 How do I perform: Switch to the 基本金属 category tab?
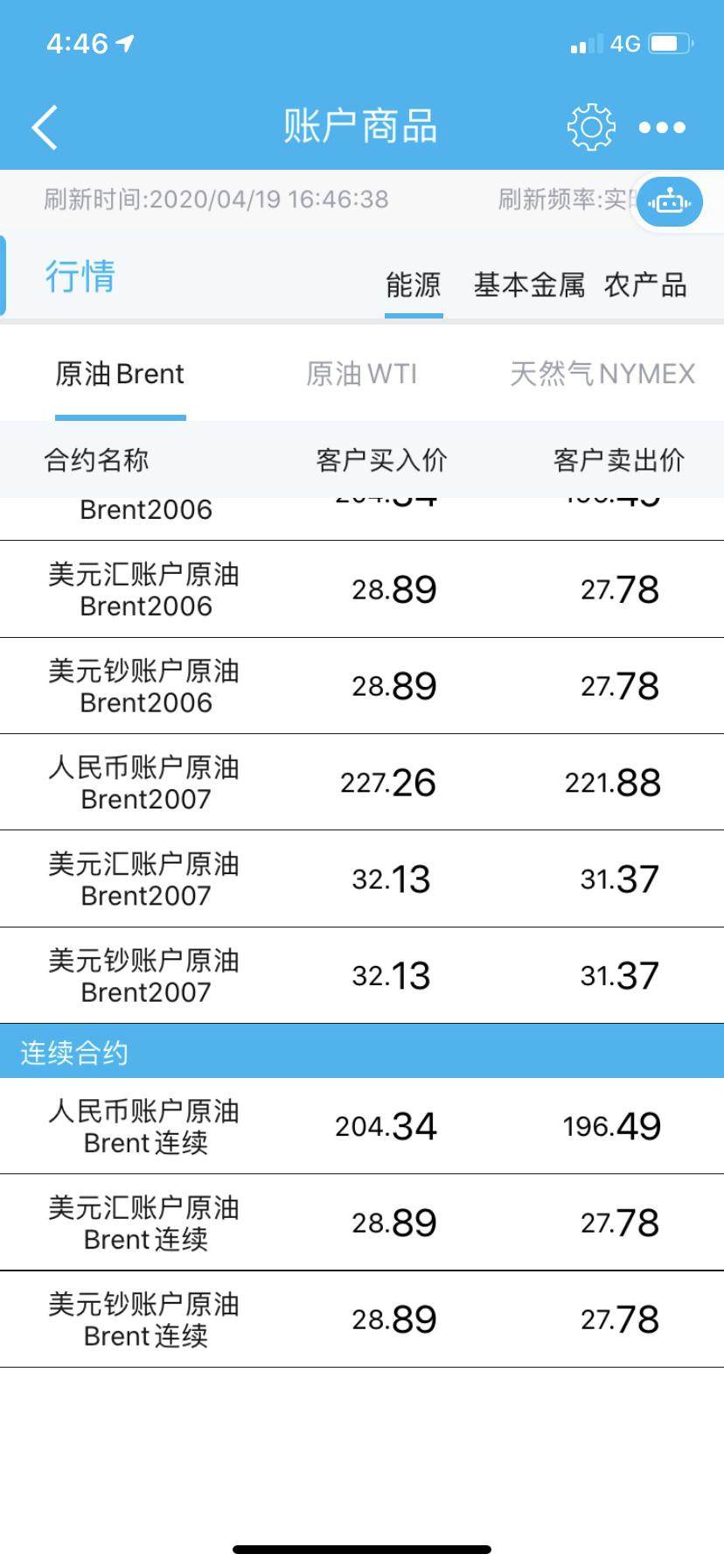pyautogui.click(x=529, y=285)
